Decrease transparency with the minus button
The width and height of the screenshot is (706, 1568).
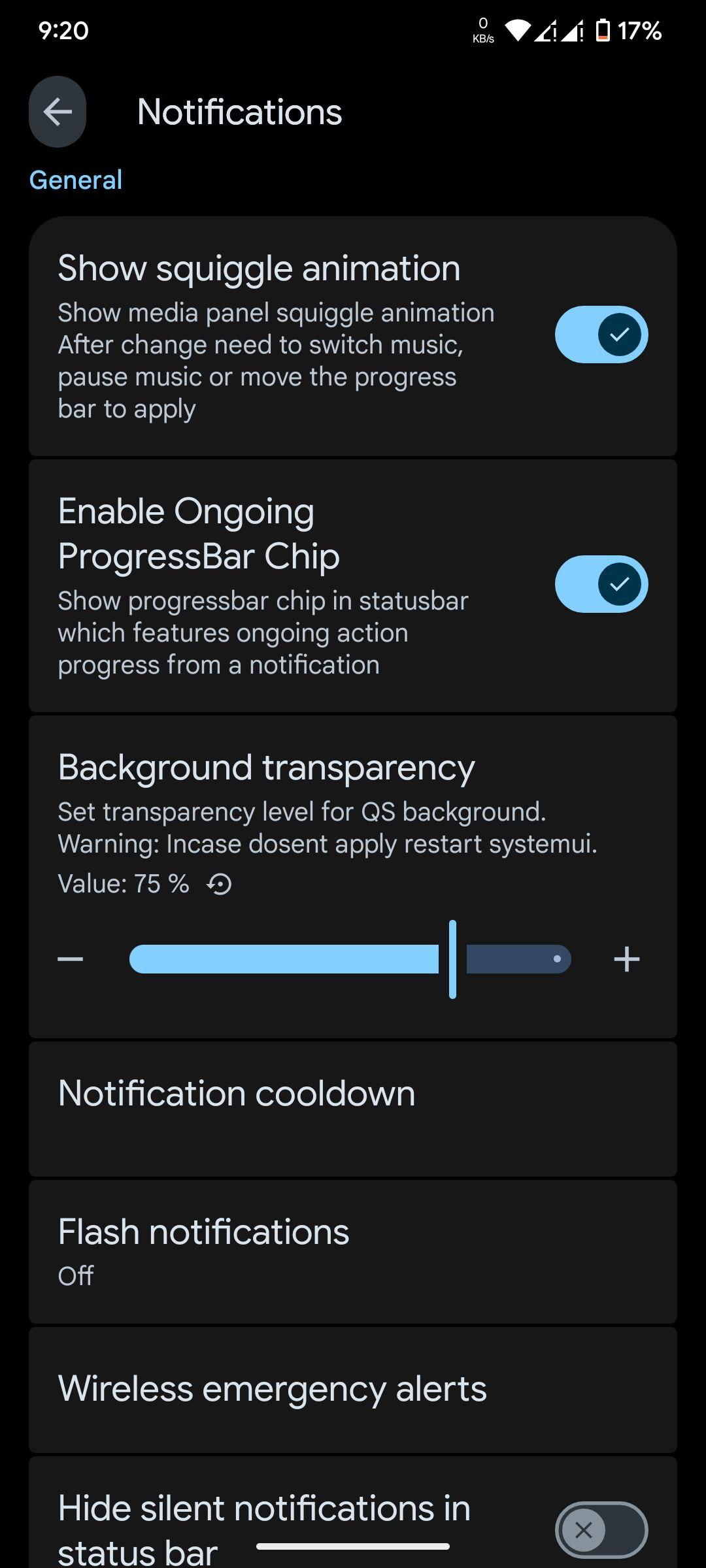tap(71, 959)
